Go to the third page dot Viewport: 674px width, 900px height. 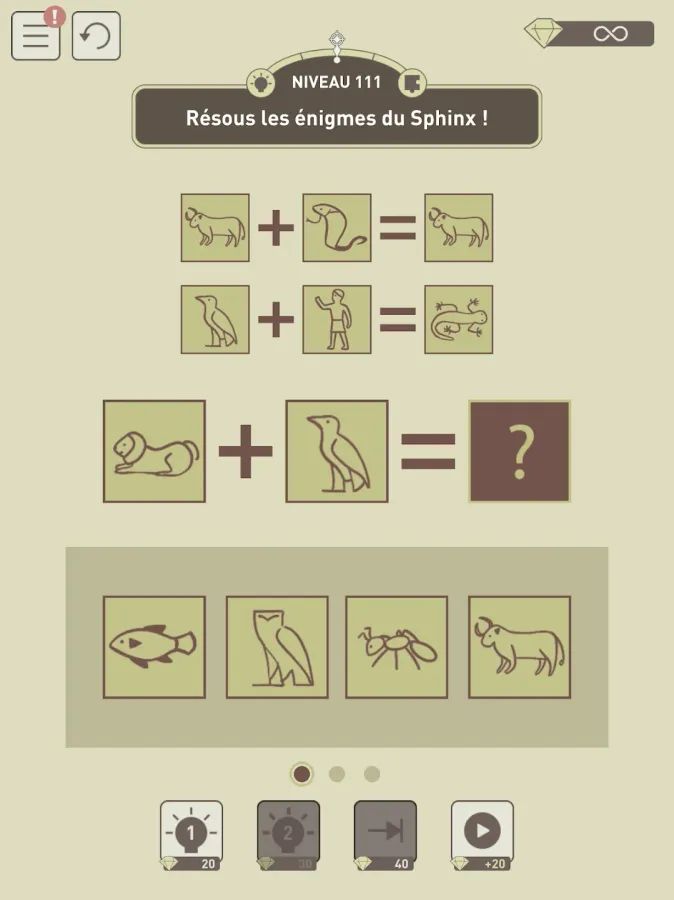click(x=372, y=774)
